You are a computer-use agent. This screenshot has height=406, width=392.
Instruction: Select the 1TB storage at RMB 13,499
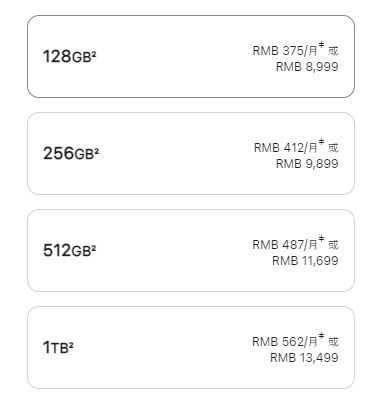point(191,347)
